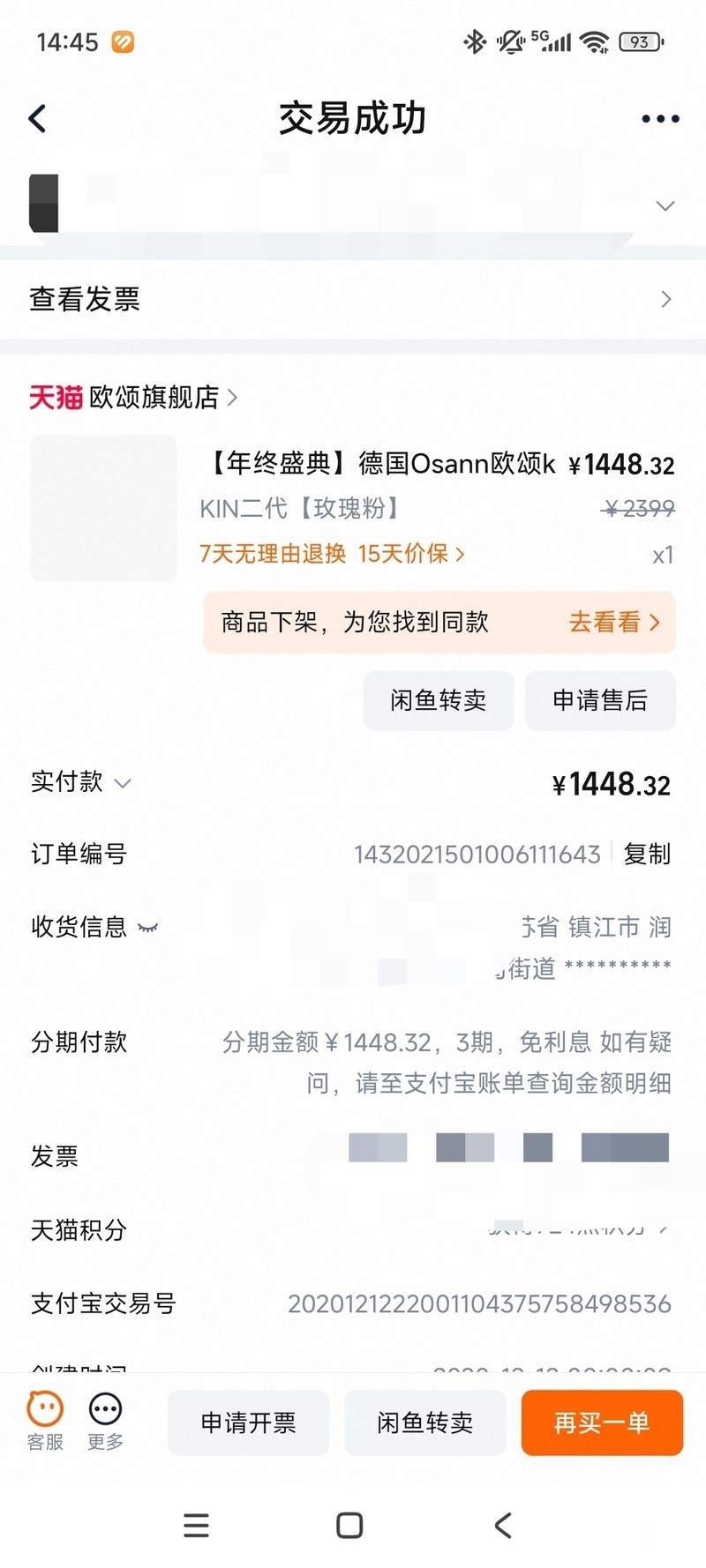Tap 去看看 to find similar products
The height and width of the screenshot is (1568, 706).
614,623
